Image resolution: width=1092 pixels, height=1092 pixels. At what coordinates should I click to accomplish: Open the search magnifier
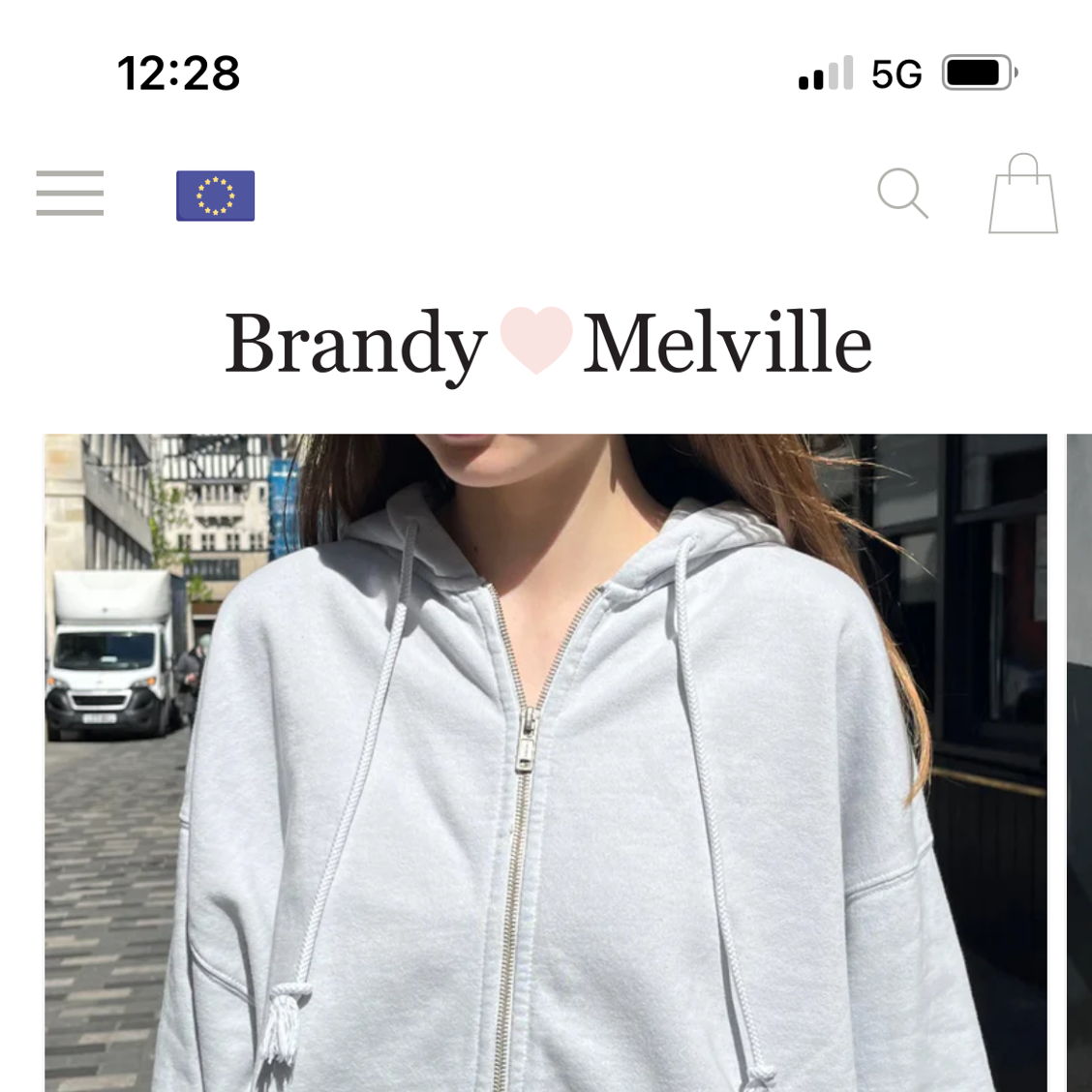pos(902,194)
